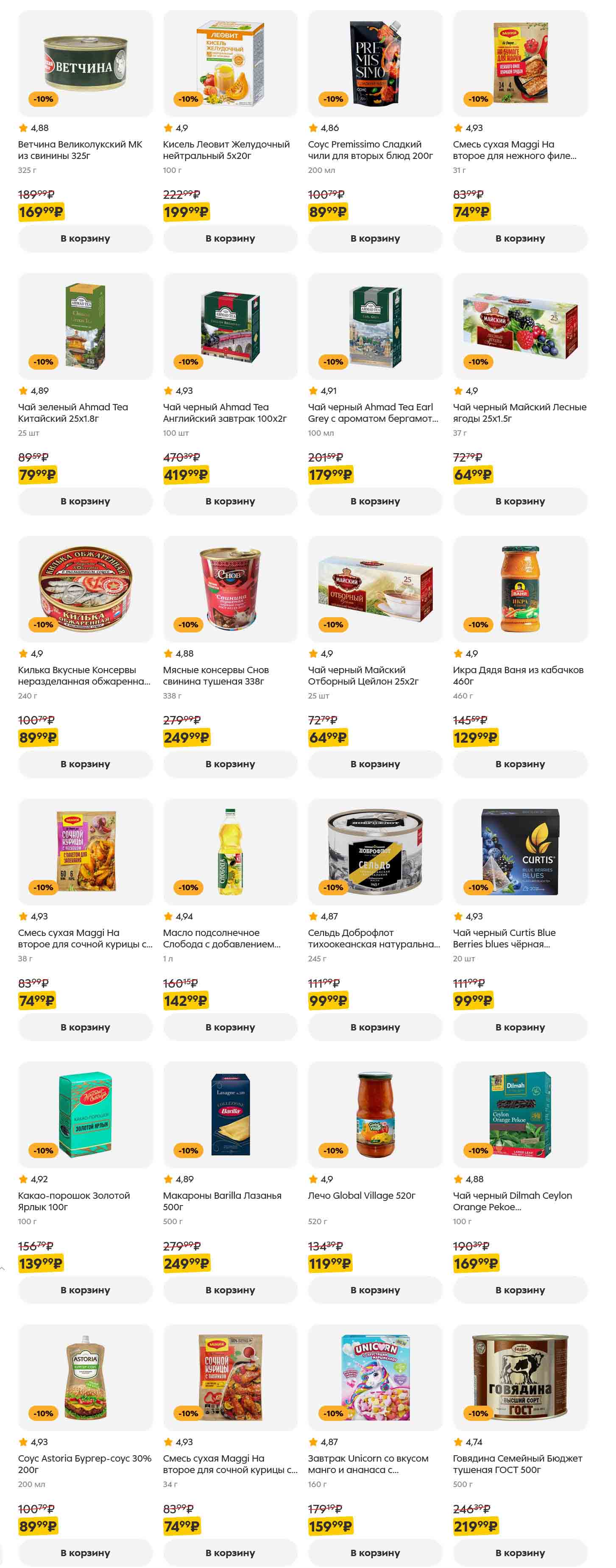
Task: Open Чай зеленый Ahmad Tea Китайский product
Action: [x=85, y=327]
